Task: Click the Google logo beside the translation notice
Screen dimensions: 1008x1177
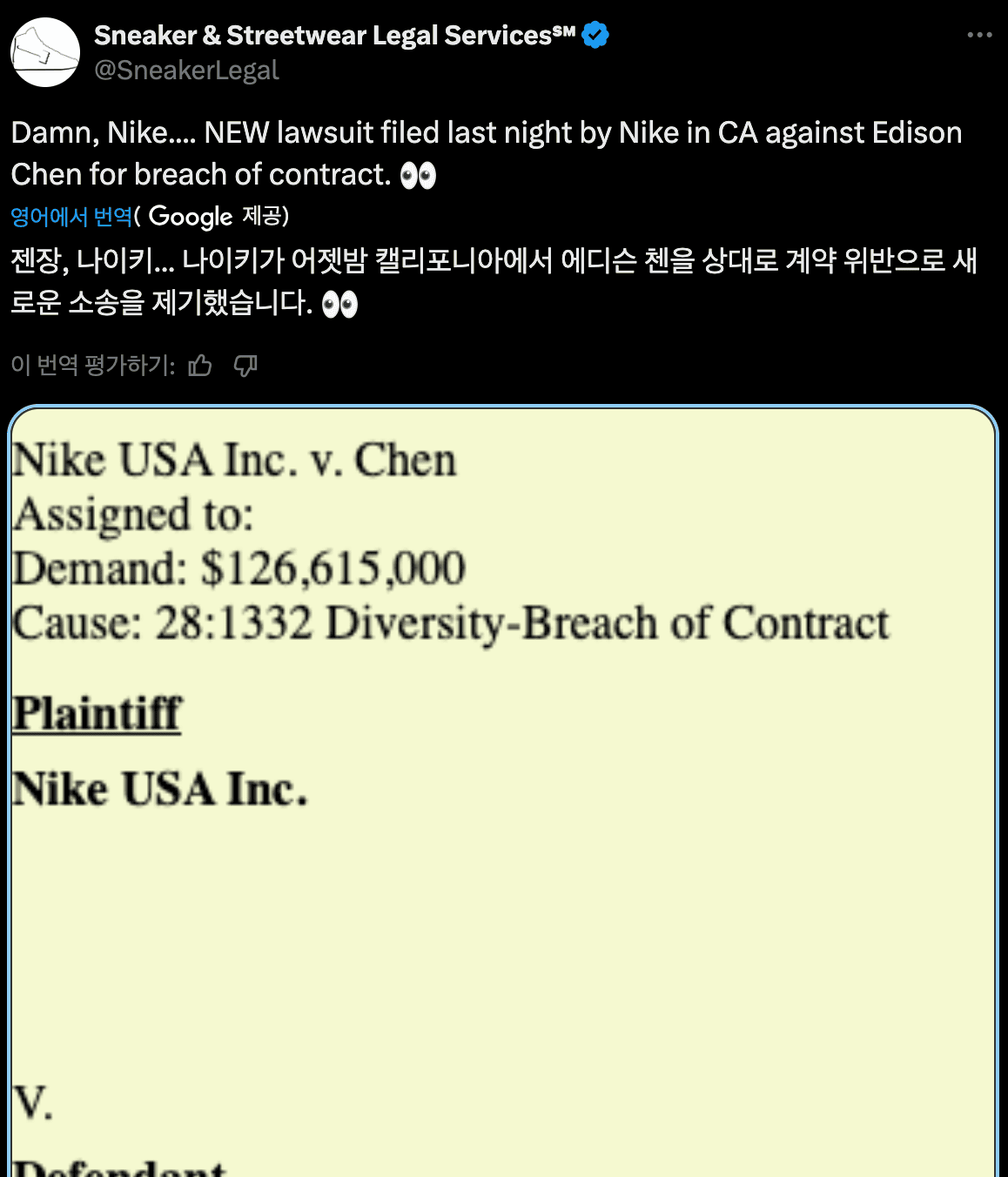Action: [190, 217]
